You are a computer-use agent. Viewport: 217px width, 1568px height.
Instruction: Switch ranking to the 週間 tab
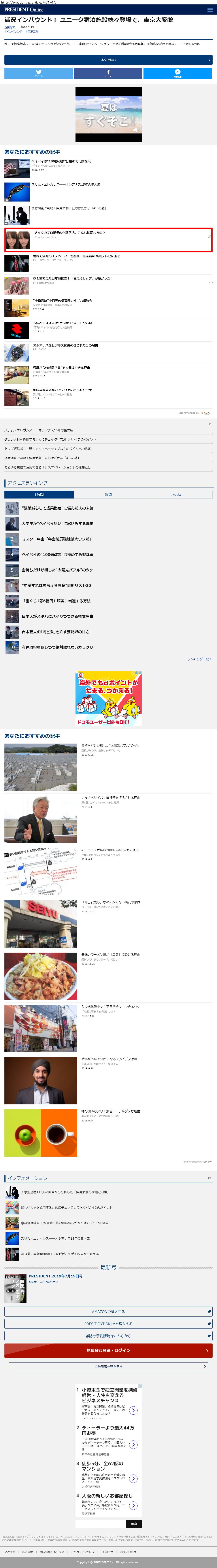point(108,494)
